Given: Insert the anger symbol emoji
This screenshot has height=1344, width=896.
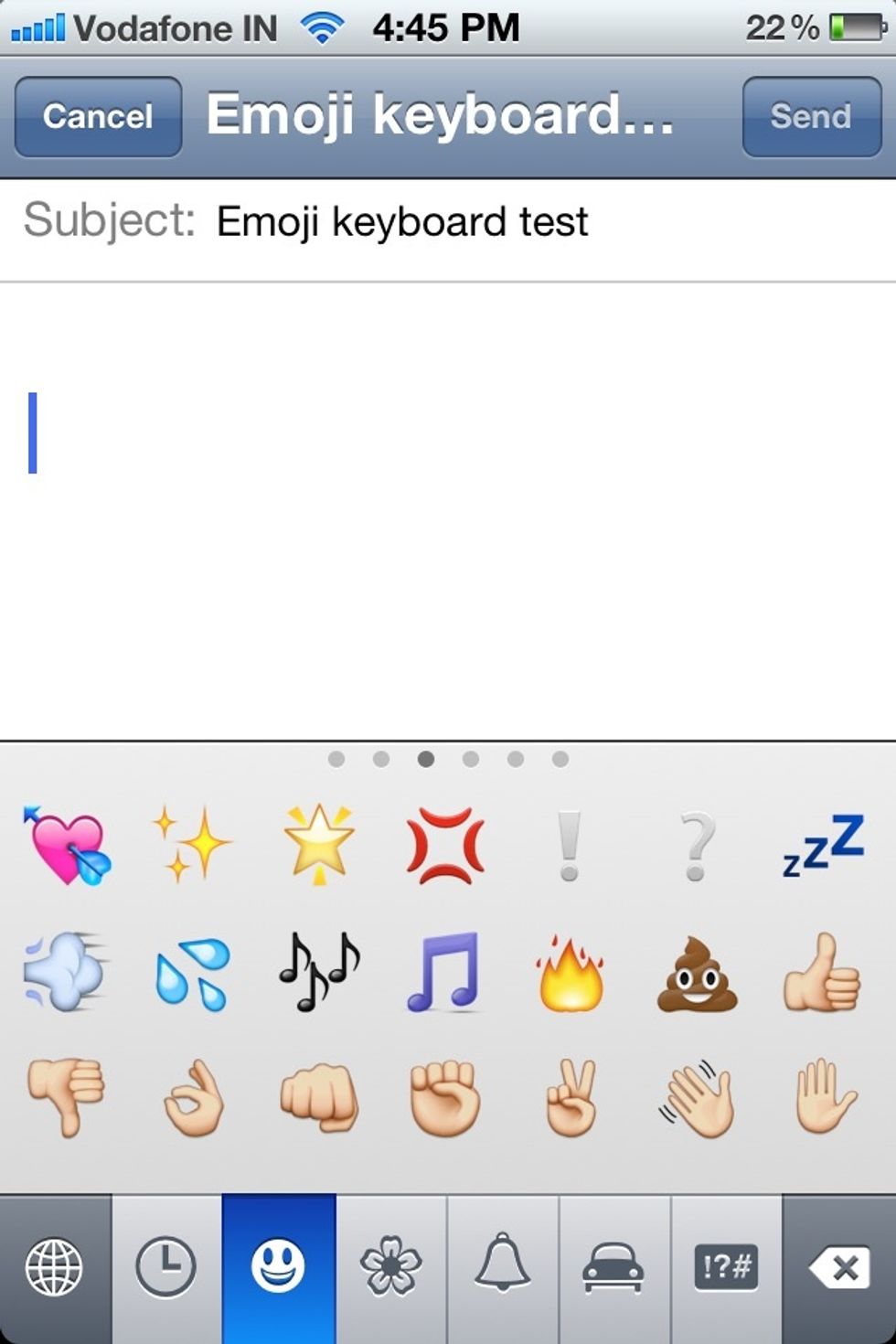Looking at the screenshot, I should tap(445, 846).
